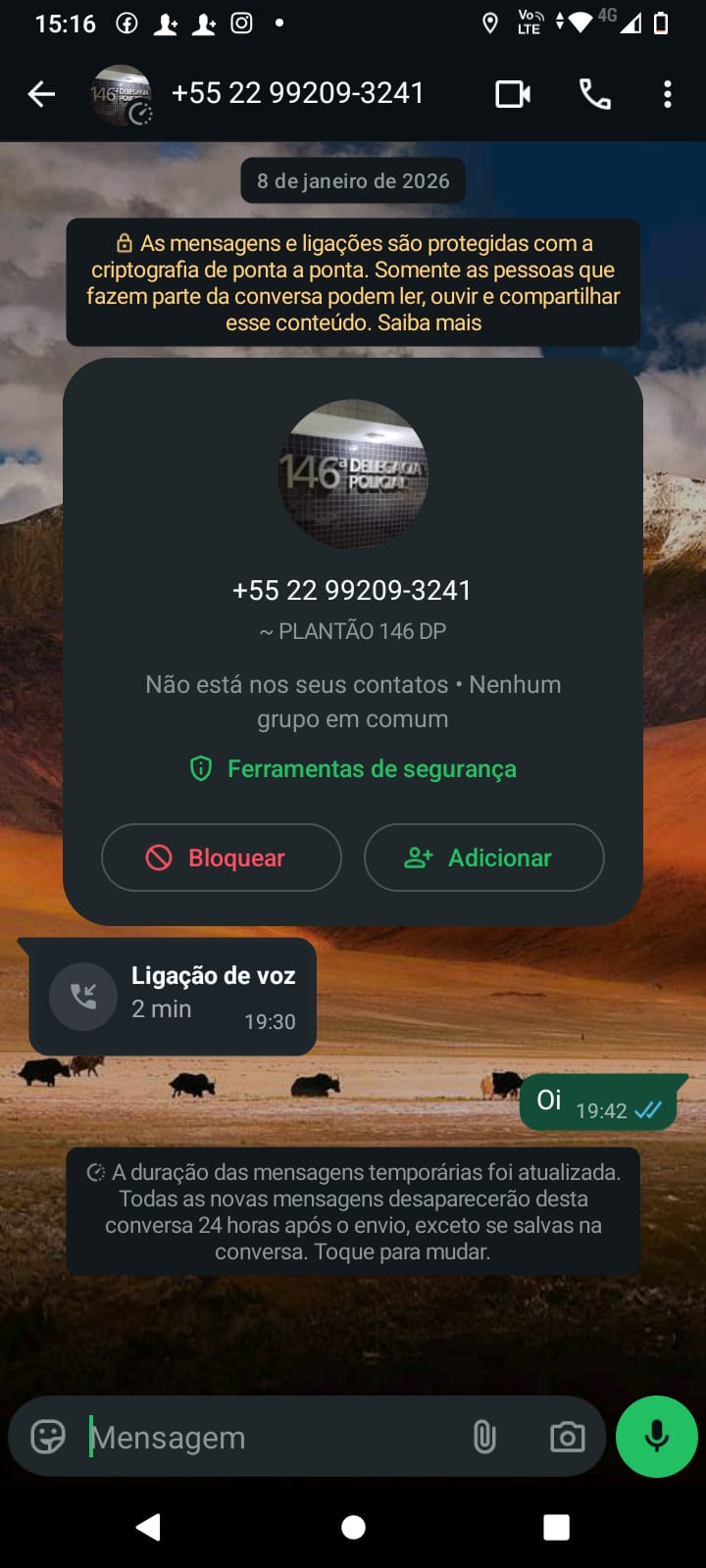Screen dimensions: 706x1568
Task: Change the temporary messages duration notice
Action: point(353,1211)
